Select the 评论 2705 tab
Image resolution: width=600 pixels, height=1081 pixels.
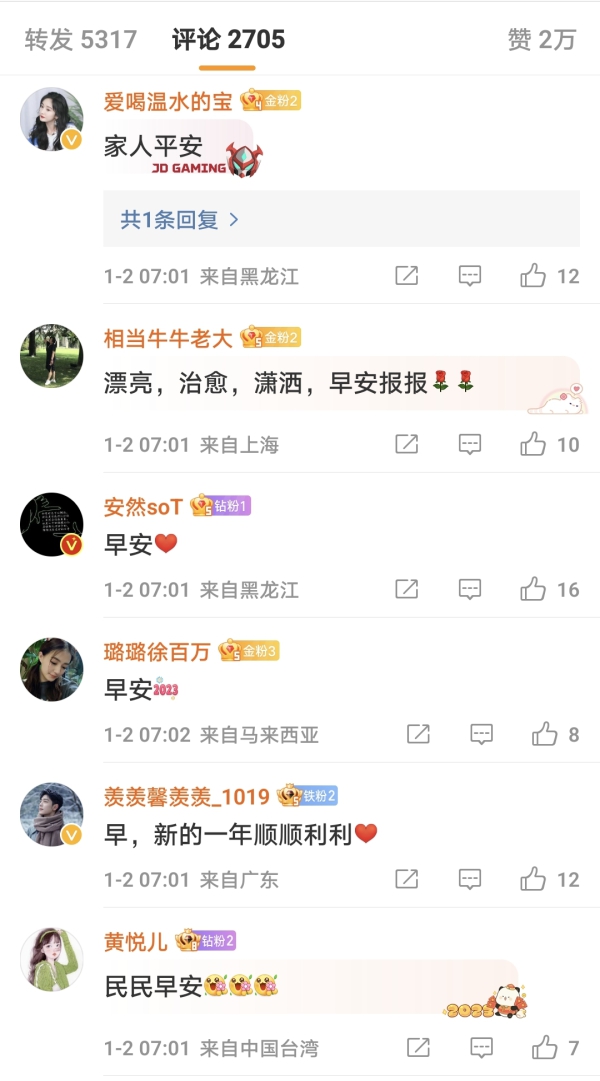(228, 40)
